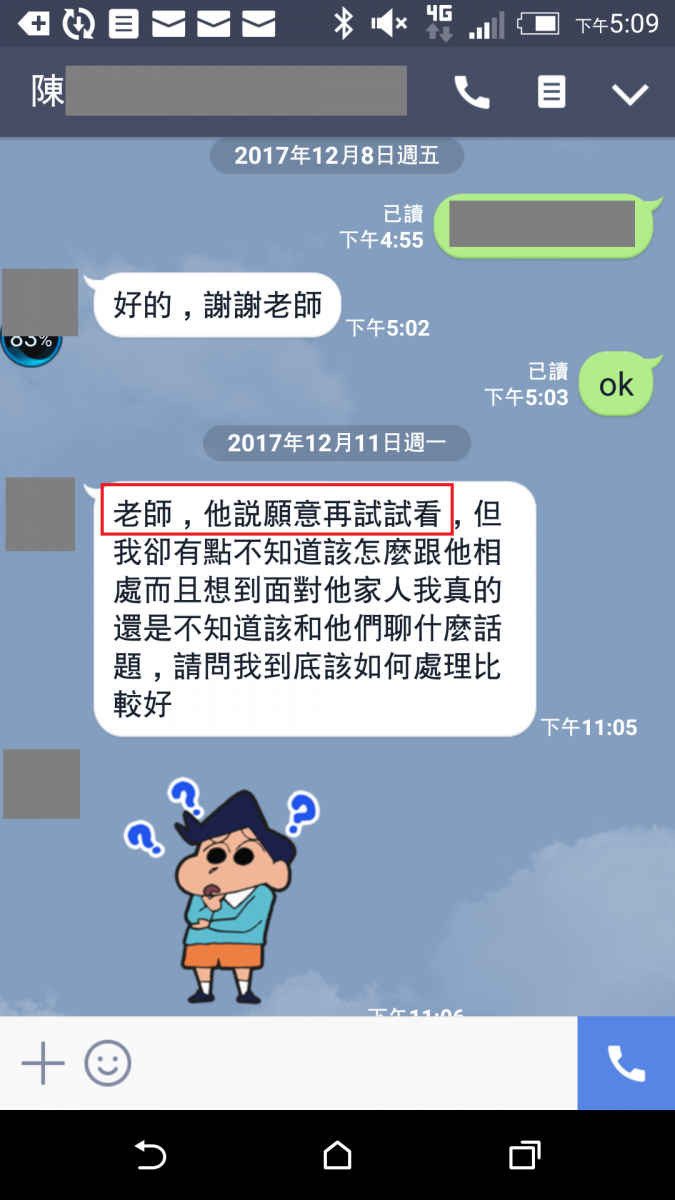This screenshot has width=675, height=1200.
Task: Start a voice call from the header
Action: point(472,93)
